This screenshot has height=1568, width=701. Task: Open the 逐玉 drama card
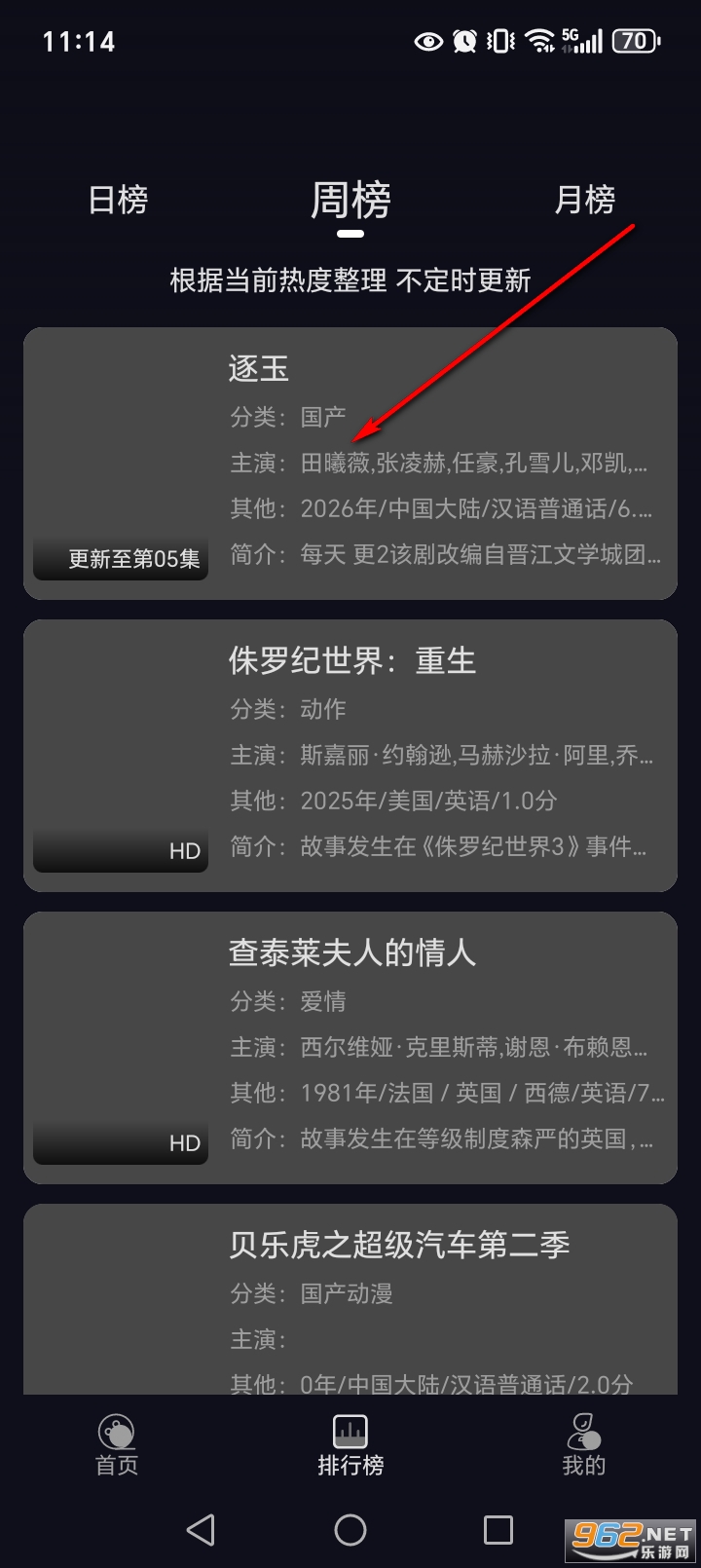pyautogui.click(x=350, y=464)
